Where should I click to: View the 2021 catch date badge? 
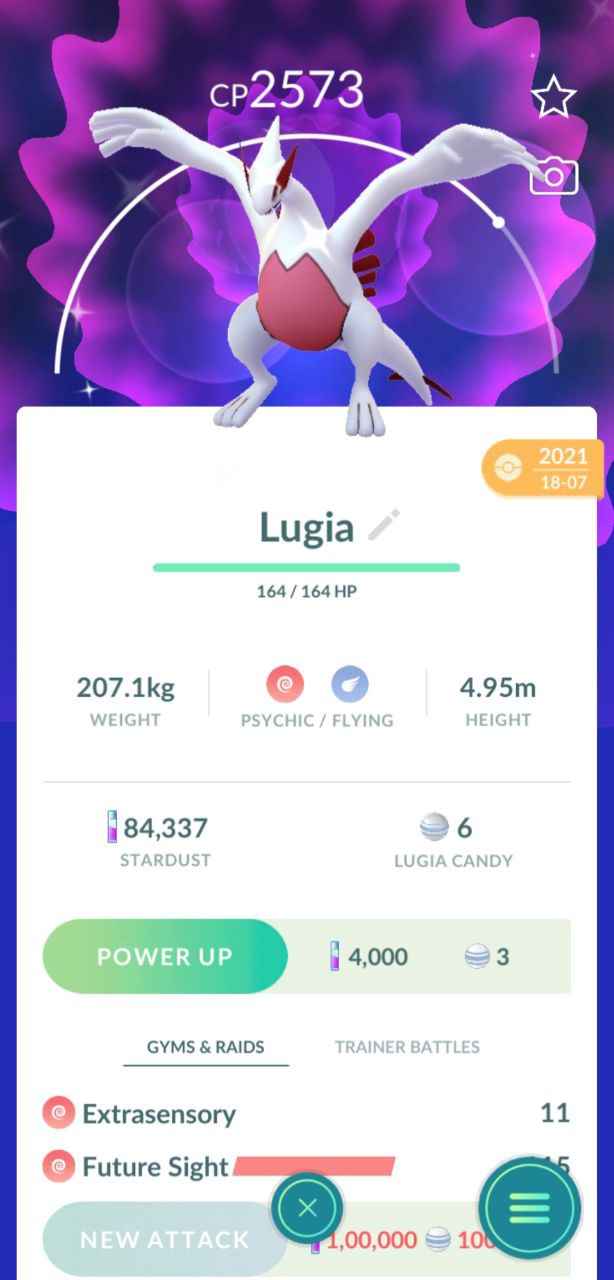[x=545, y=467]
